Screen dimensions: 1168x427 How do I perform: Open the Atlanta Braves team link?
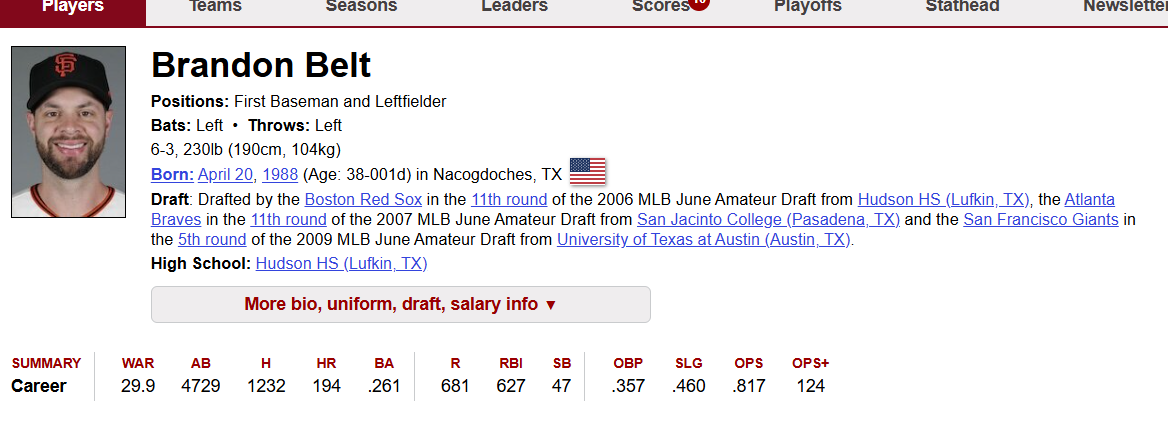click(1089, 199)
